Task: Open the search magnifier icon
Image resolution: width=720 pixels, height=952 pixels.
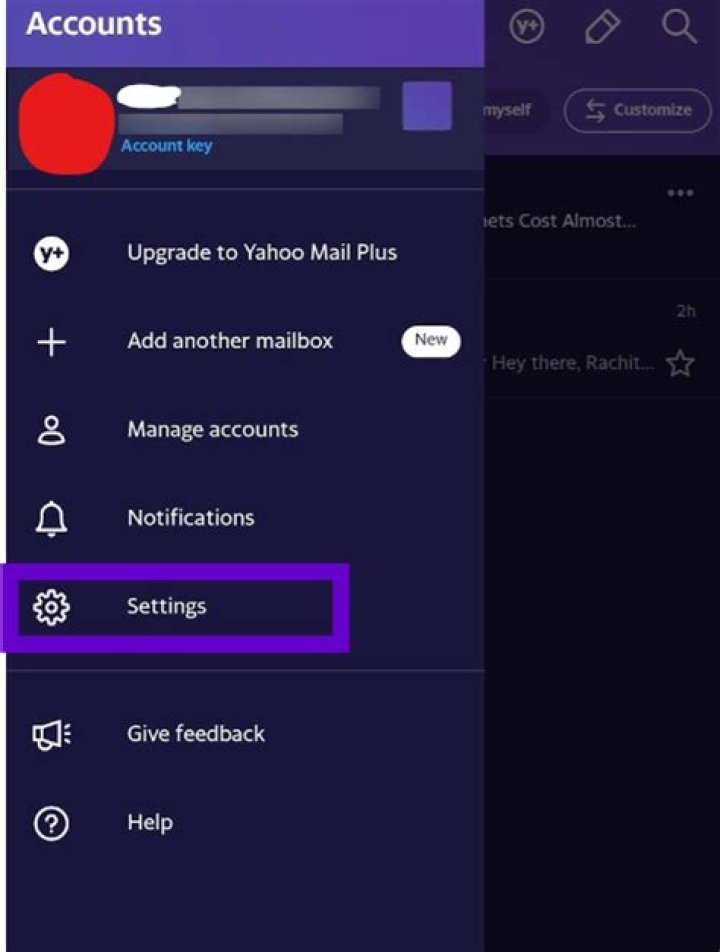Action: coord(679,27)
